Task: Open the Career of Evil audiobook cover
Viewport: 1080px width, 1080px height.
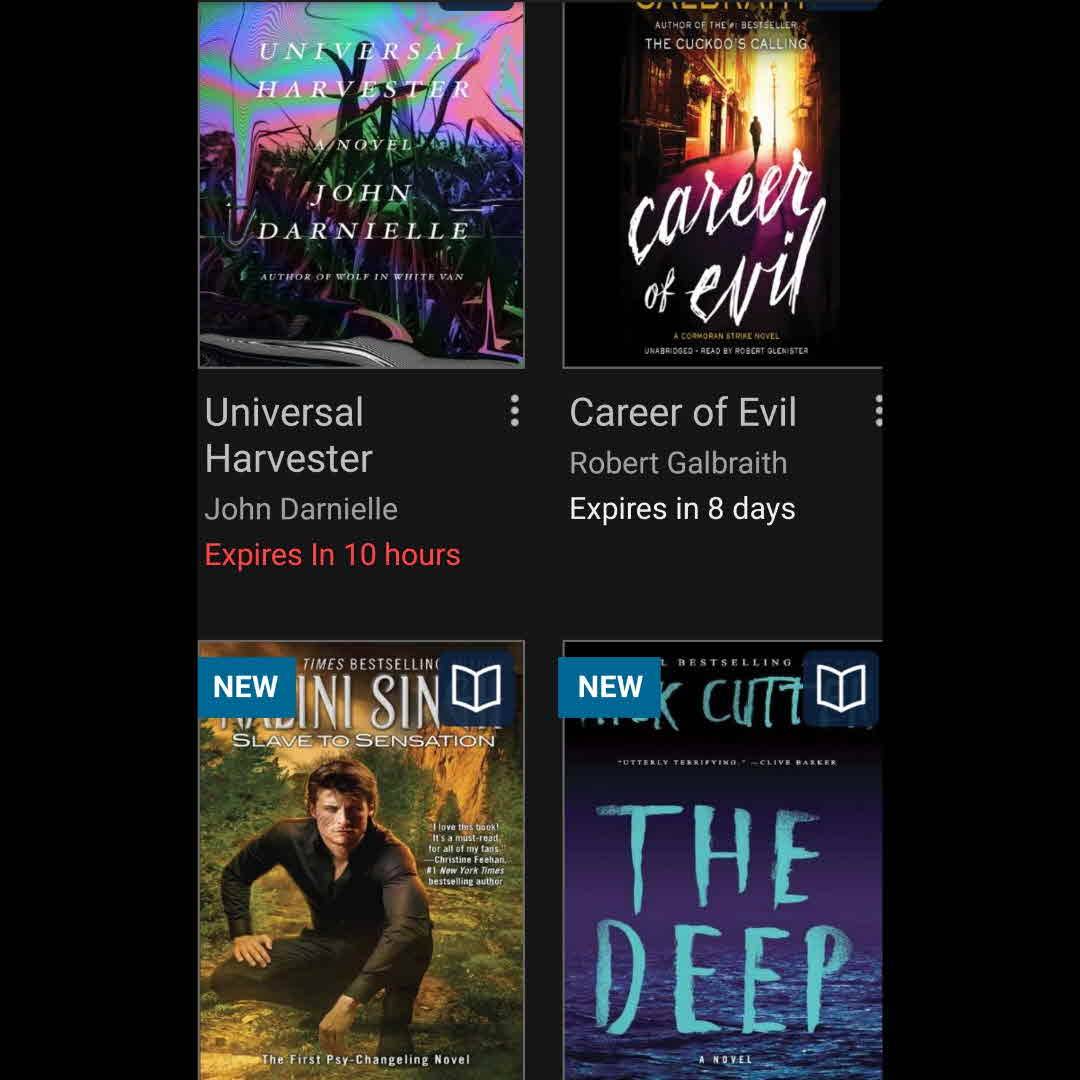Action: click(723, 185)
